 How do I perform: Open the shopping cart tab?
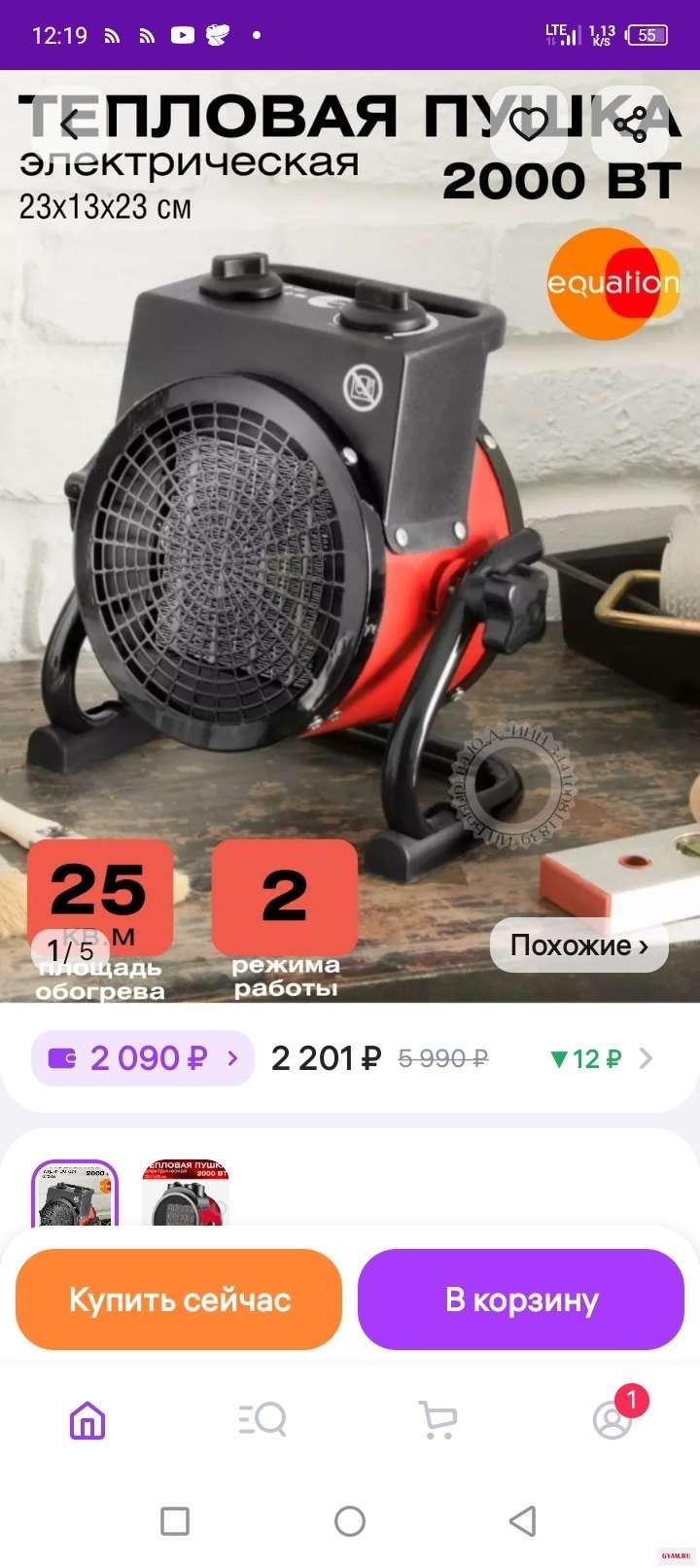(437, 1421)
